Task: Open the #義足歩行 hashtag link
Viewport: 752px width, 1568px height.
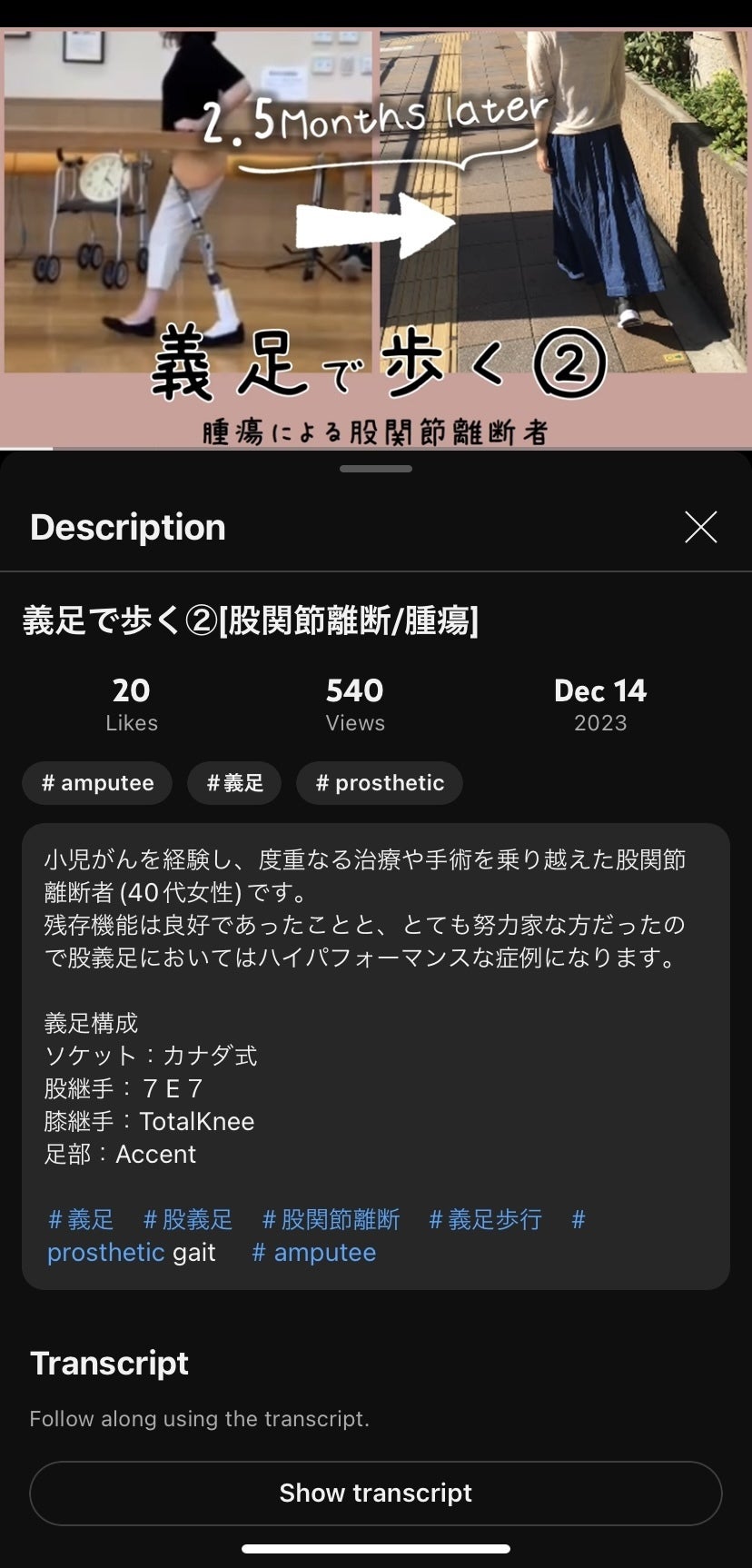Action: click(x=485, y=1219)
